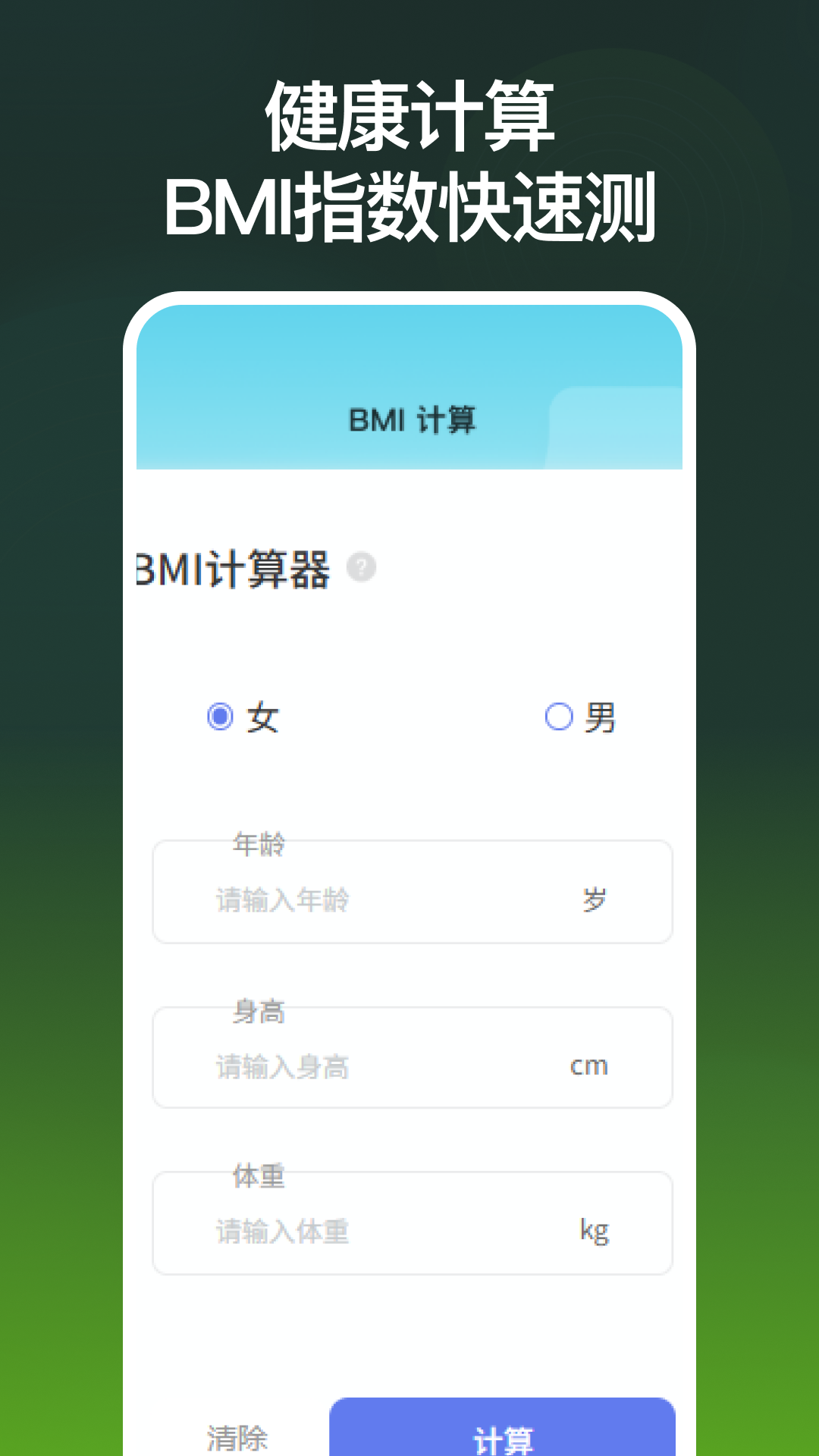Click the 请输入年龄 age input field
This screenshot has width=819, height=1456.
[341, 901]
